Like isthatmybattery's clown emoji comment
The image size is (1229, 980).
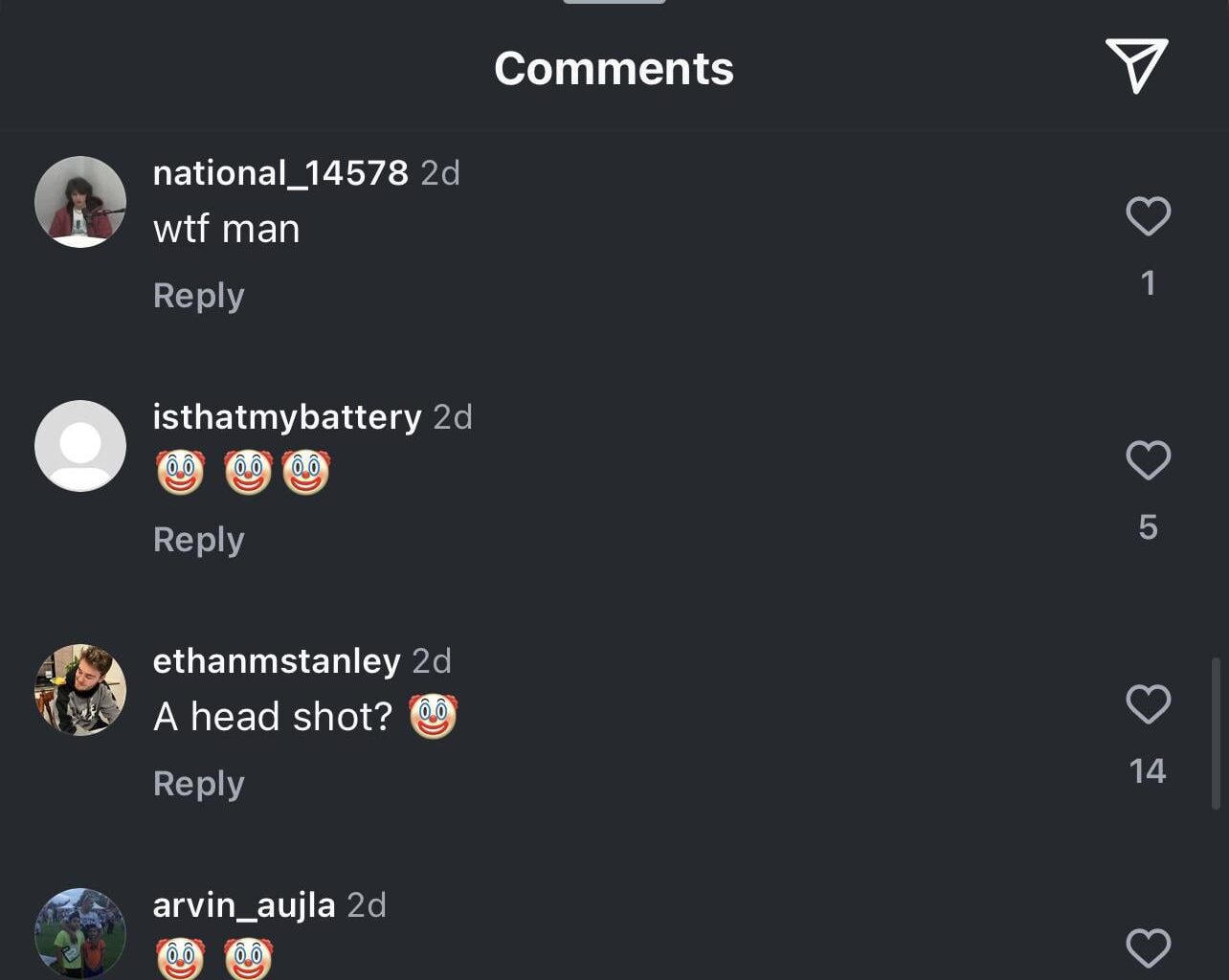[x=1148, y=460]
